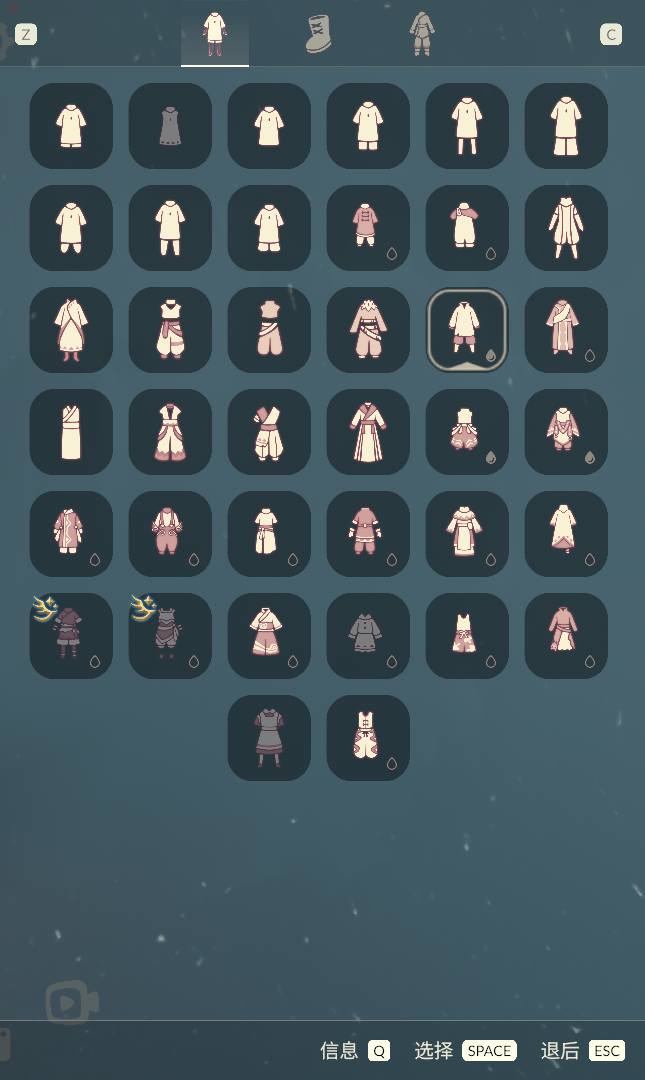Tap the Z previous-category key button
The width and height of the screenshot is (645, 1080).
[x=26, y=34]
